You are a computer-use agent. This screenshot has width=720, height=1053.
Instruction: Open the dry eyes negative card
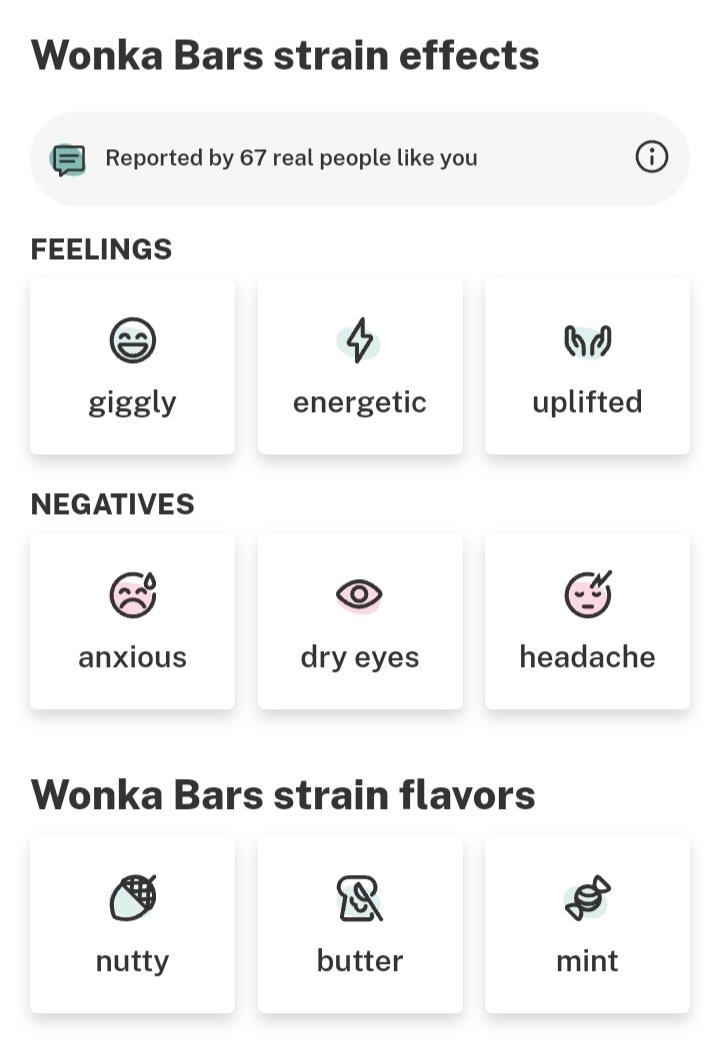pyautogui.click(x=360, y=620)
